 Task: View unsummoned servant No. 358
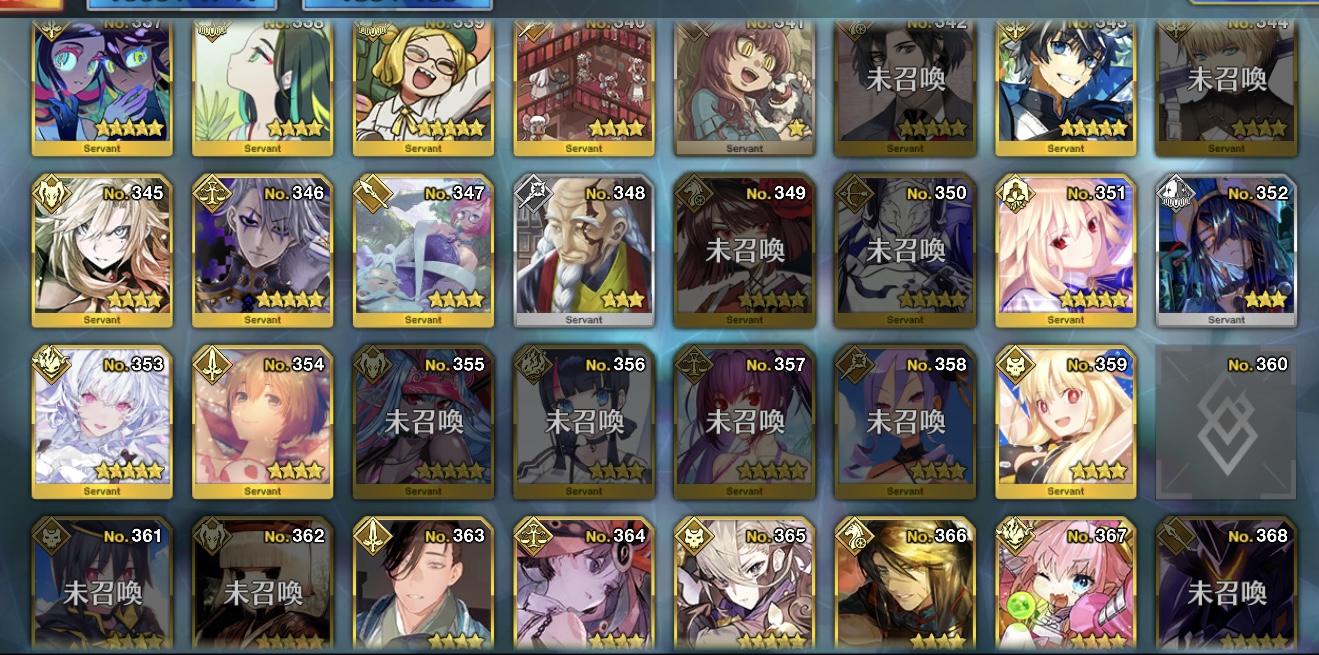[x=905, y=423]
